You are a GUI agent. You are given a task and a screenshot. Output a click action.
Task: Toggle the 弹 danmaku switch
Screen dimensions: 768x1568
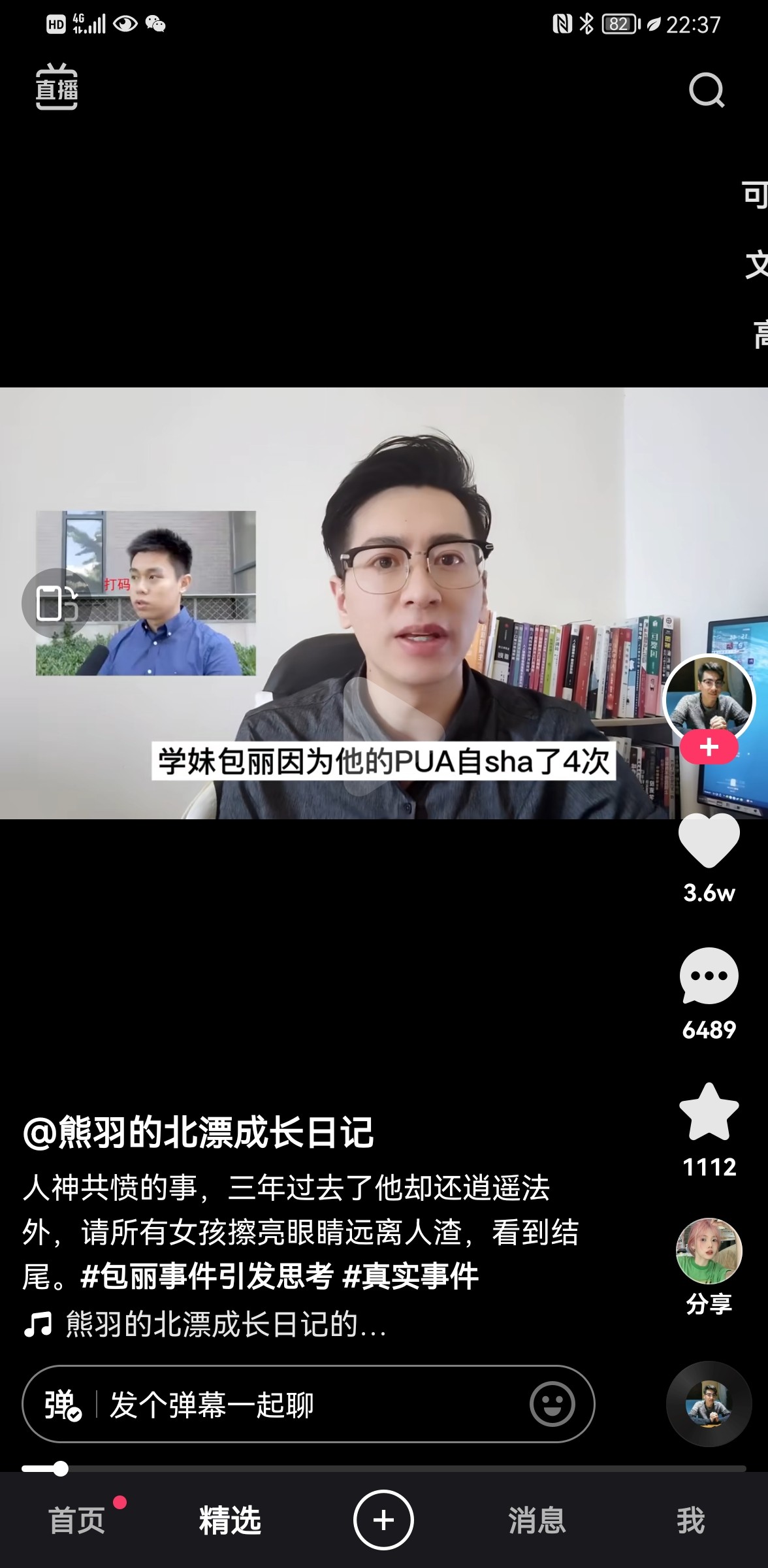click(x=62, y=1405)
